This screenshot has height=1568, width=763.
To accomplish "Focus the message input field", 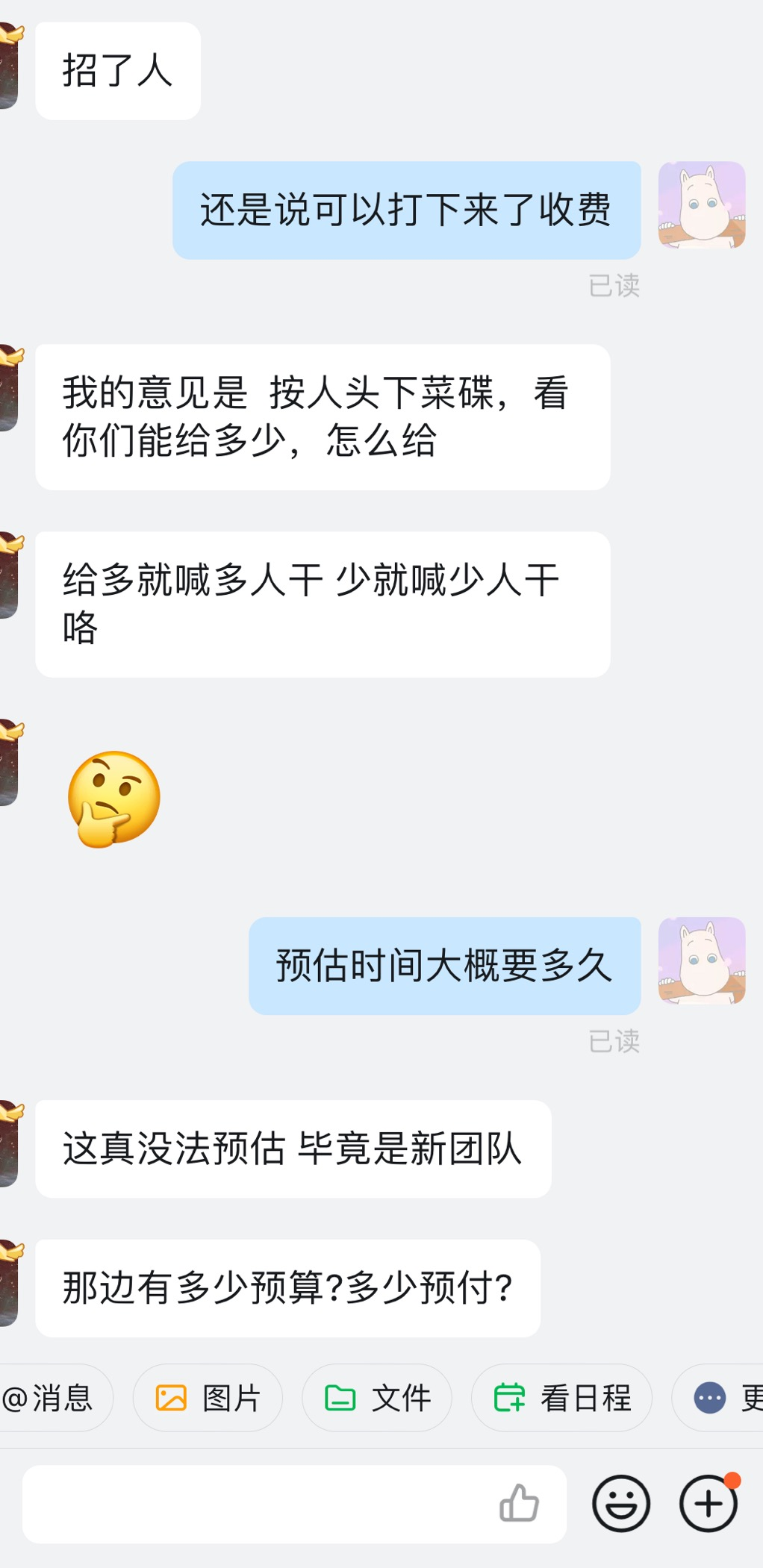I will tap(254, 1503).
